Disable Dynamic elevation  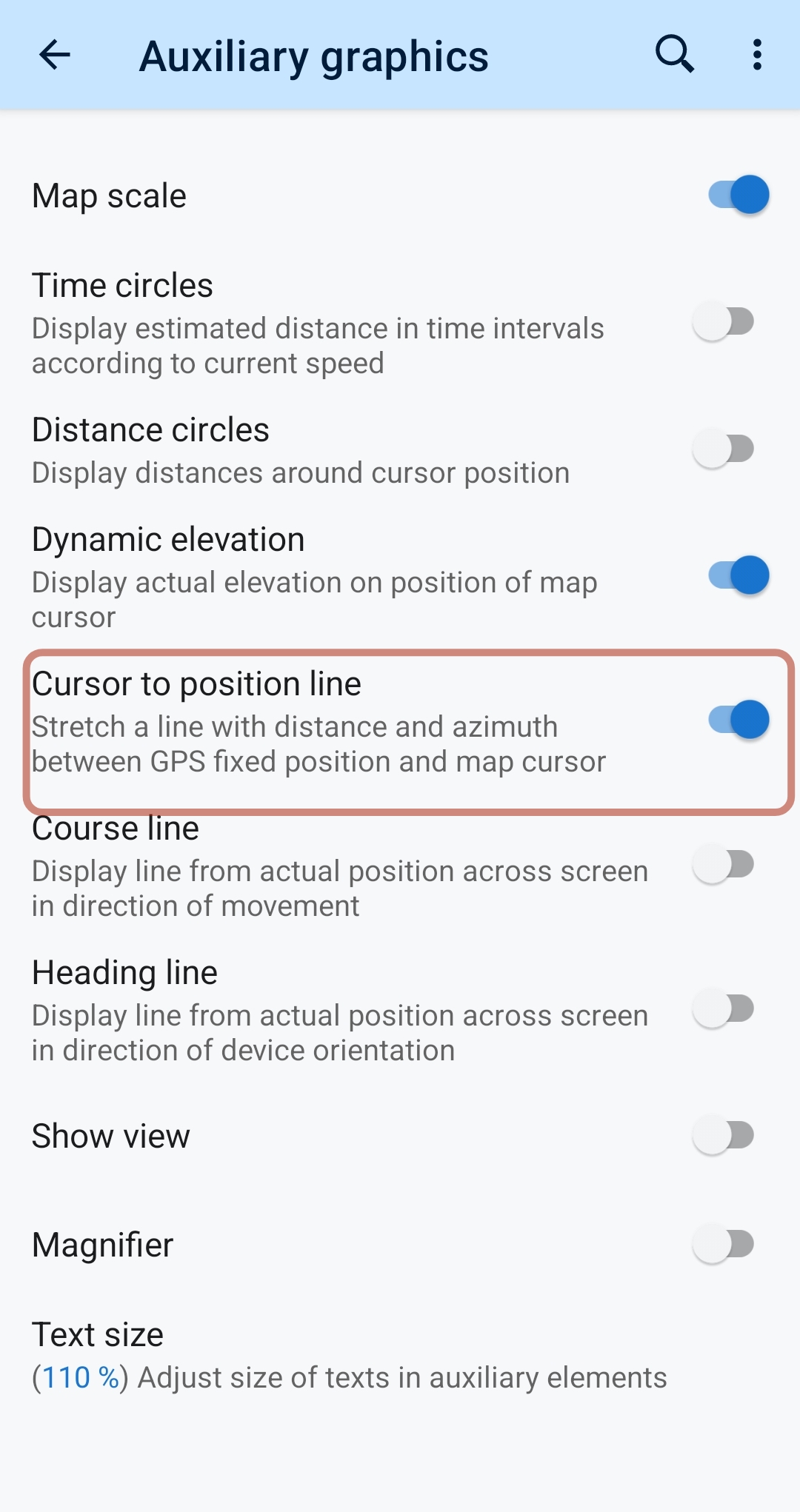pos(738,575)
